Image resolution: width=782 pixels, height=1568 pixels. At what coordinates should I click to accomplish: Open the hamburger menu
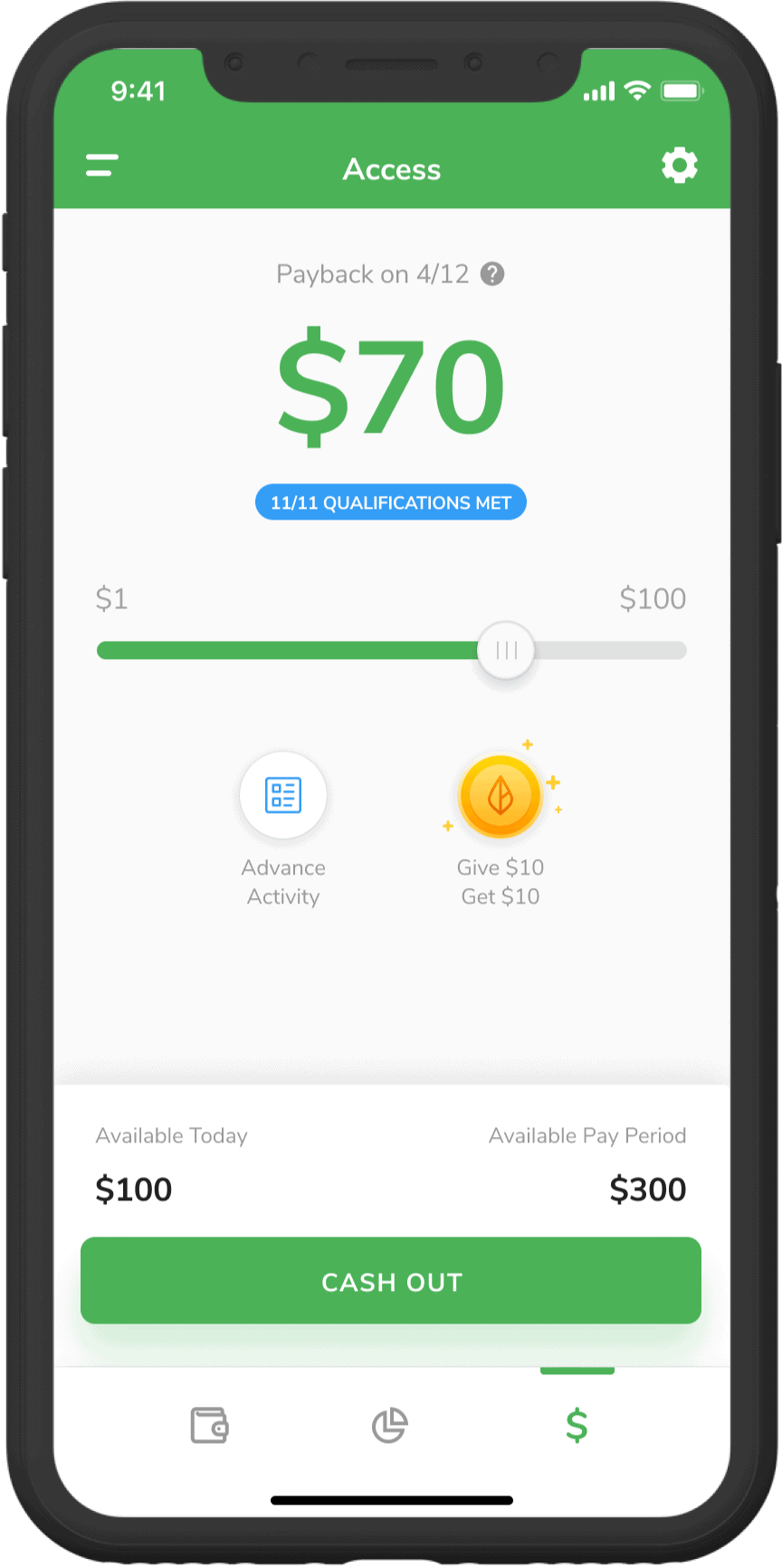pyautogui.click(x=102, y=166)
